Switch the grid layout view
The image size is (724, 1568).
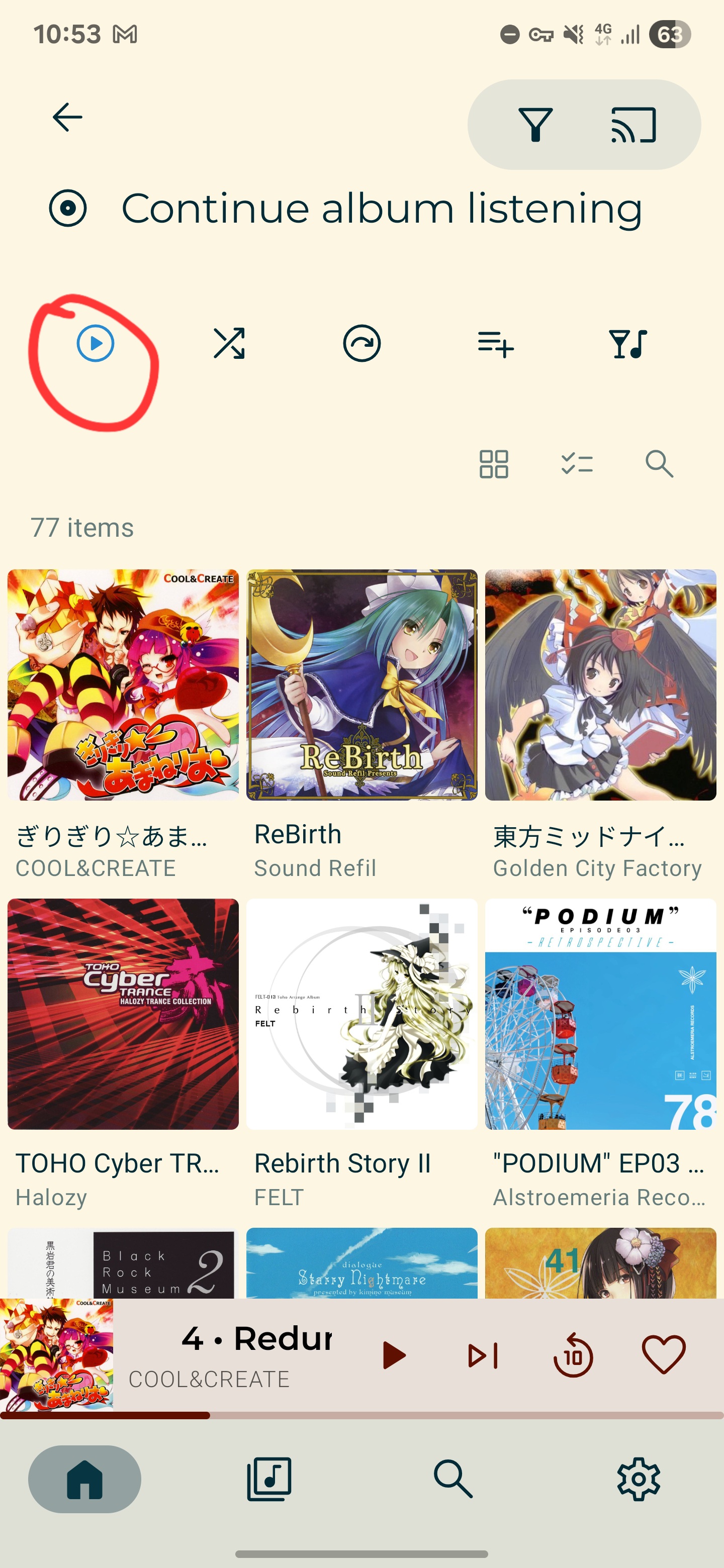click(x=493, y=464)
